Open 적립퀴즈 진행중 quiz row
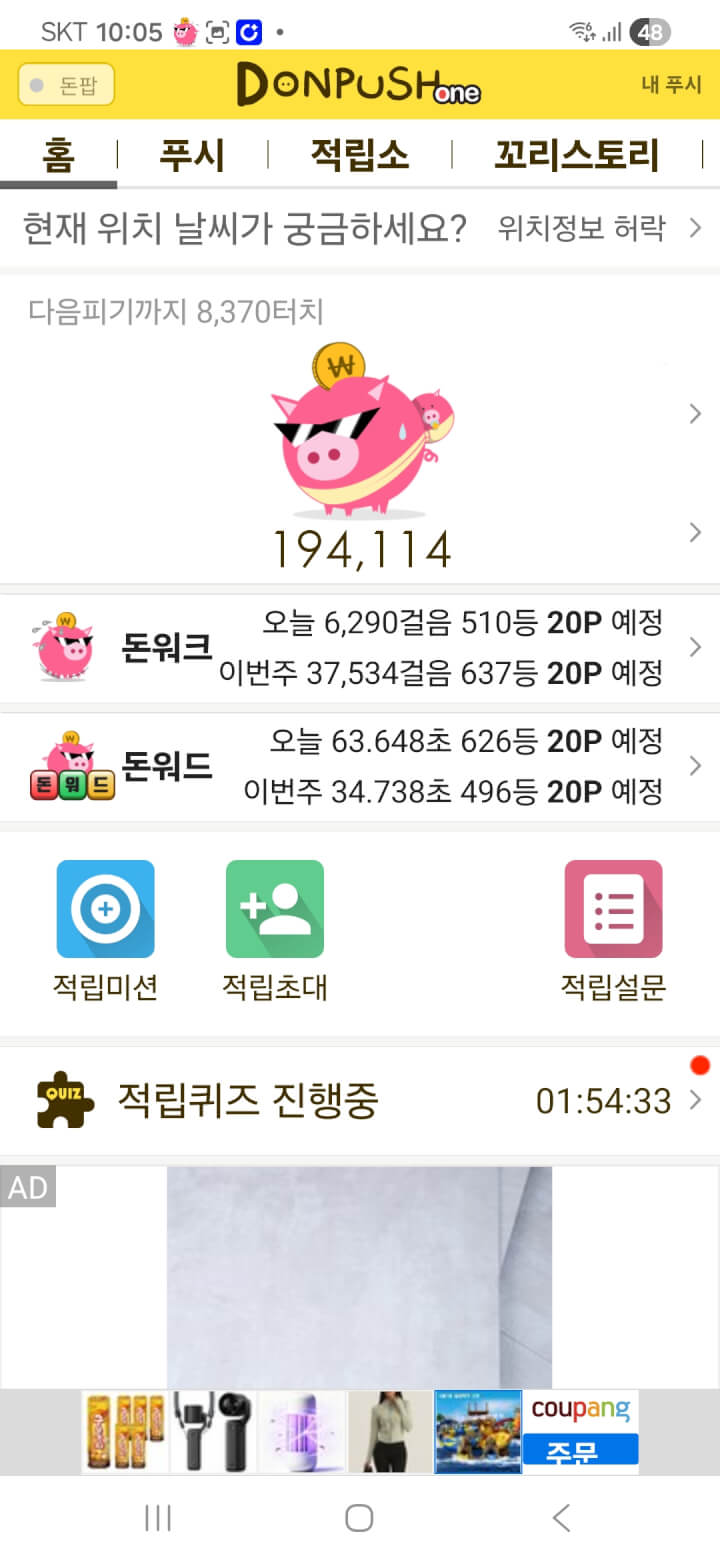 click(x=360, y=1101)
